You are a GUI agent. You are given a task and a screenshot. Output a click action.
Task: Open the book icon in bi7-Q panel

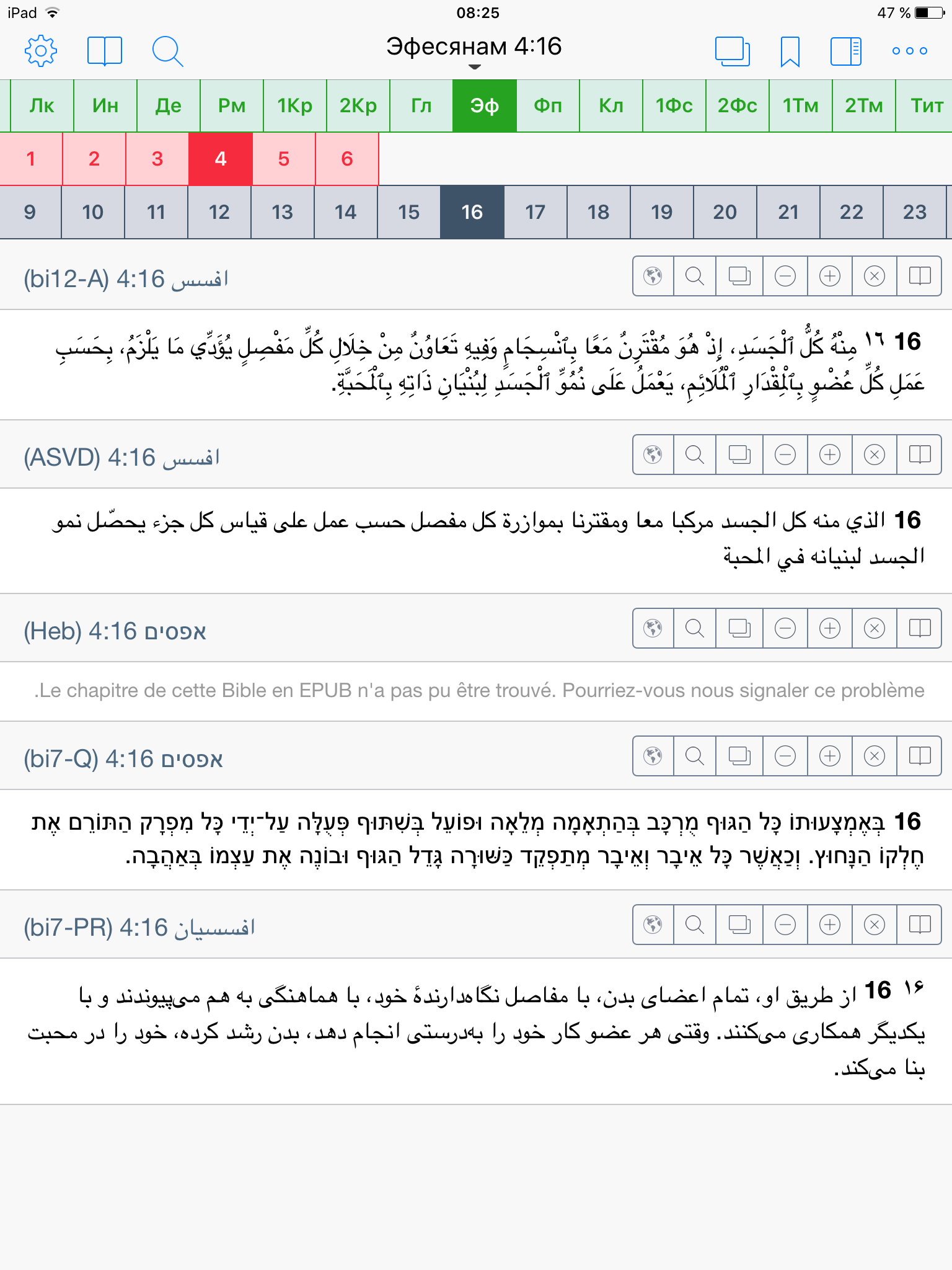pyautogui.click(x=920, y=757)
